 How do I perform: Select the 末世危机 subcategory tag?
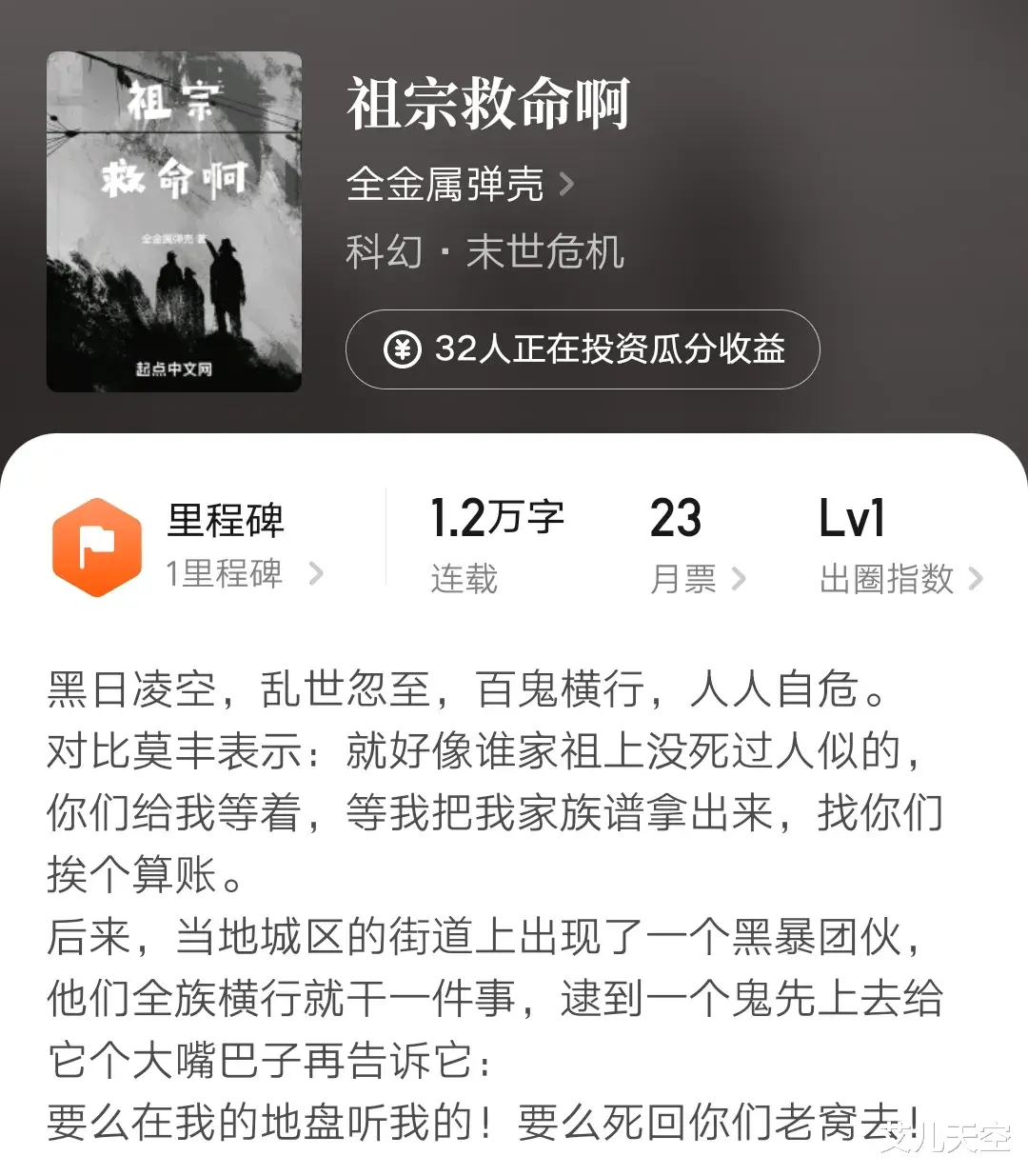[544, 251]
